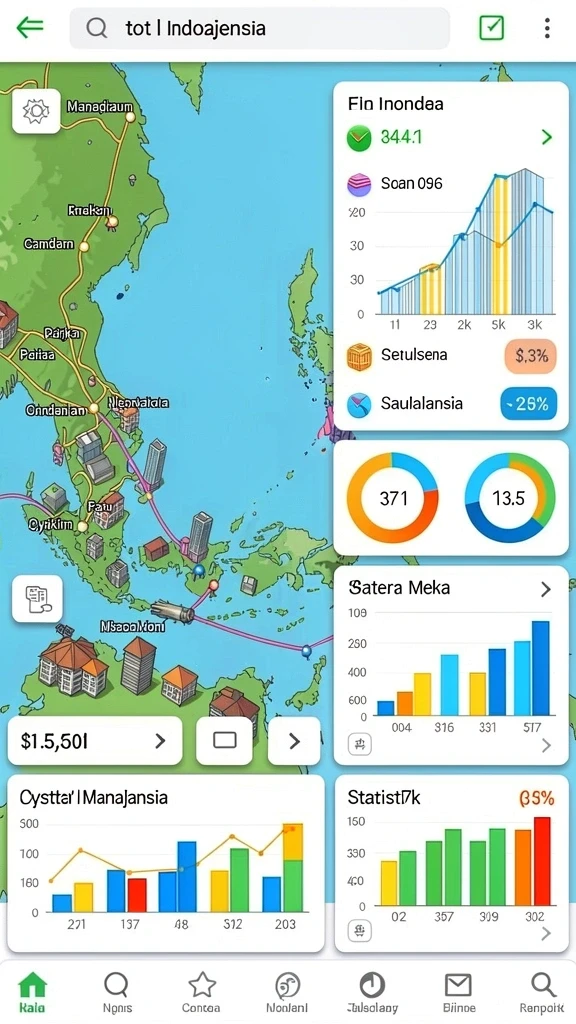Tap the search field reading tot l Indoajensia
This screenshot has height=1024, width=576.
click(x=260, y=28)
